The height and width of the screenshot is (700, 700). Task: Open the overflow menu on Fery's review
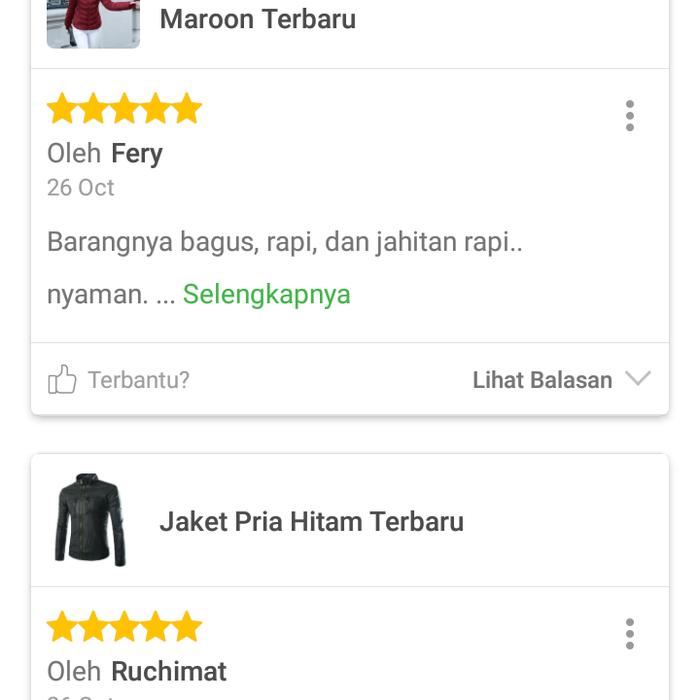[629, 116]
